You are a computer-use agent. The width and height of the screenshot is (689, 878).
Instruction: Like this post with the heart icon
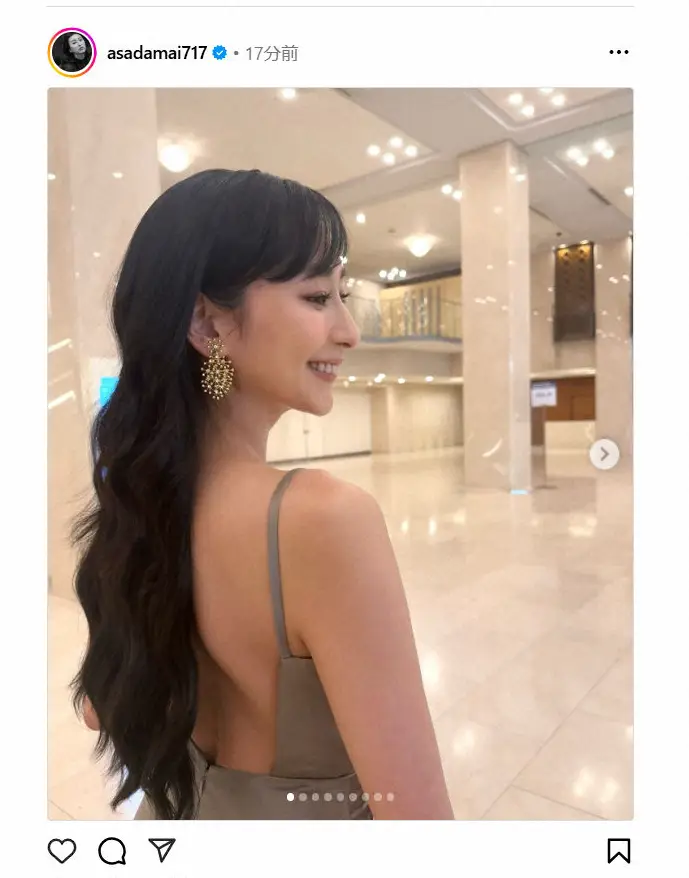point(62,851)
